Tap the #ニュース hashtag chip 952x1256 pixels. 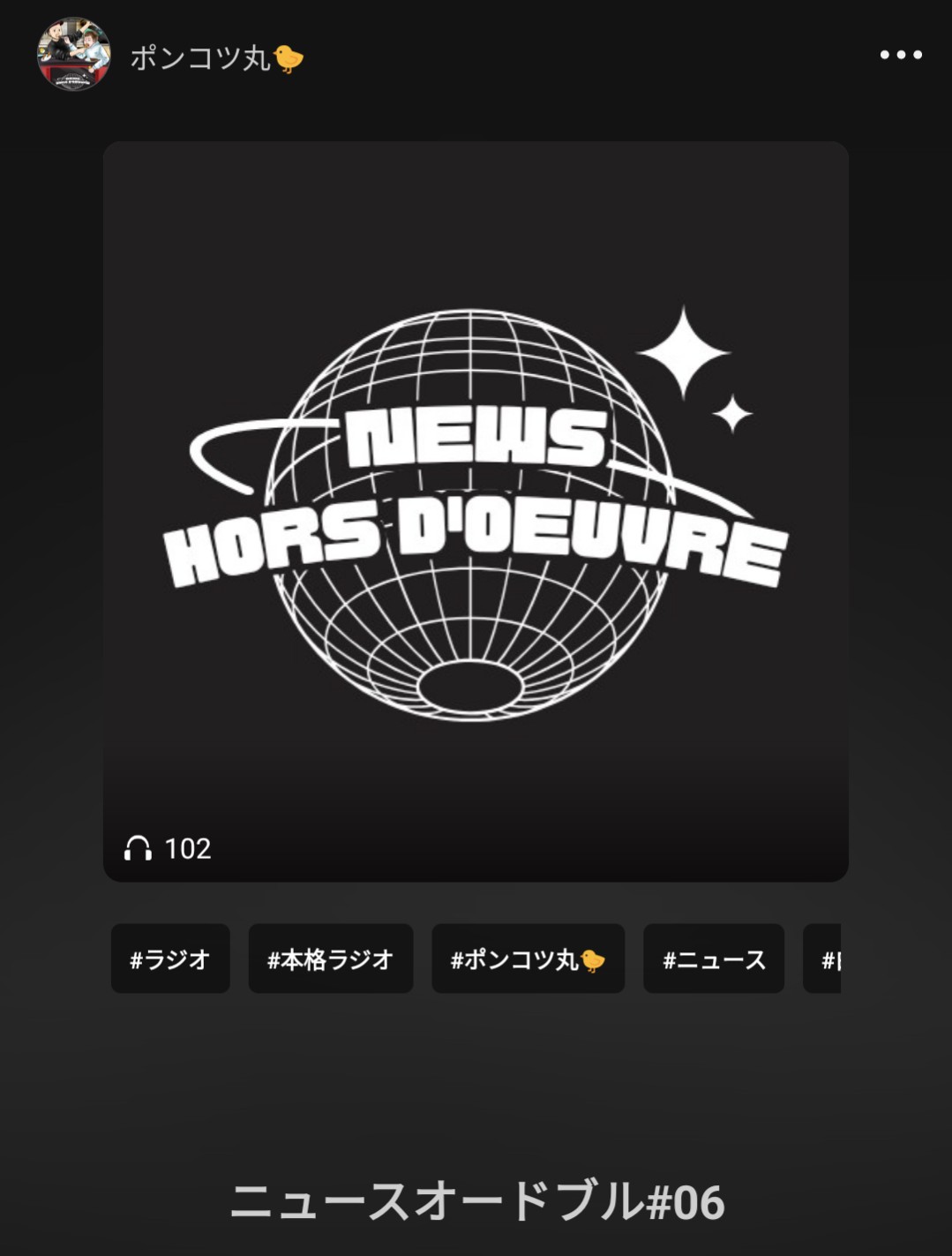[x=714, y=959]
